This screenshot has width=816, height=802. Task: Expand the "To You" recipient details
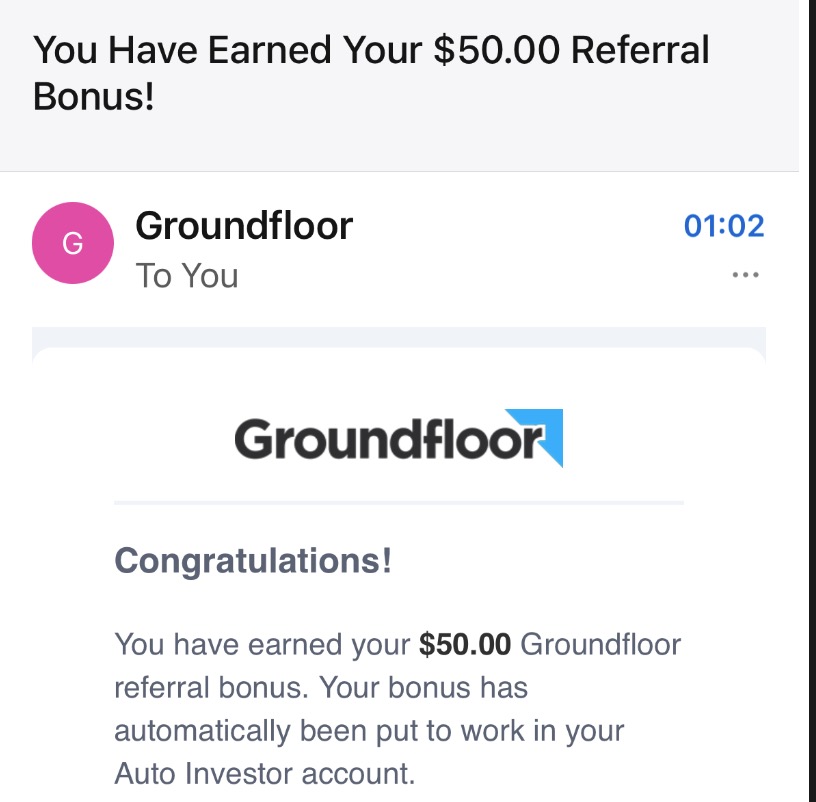point(187,275)
